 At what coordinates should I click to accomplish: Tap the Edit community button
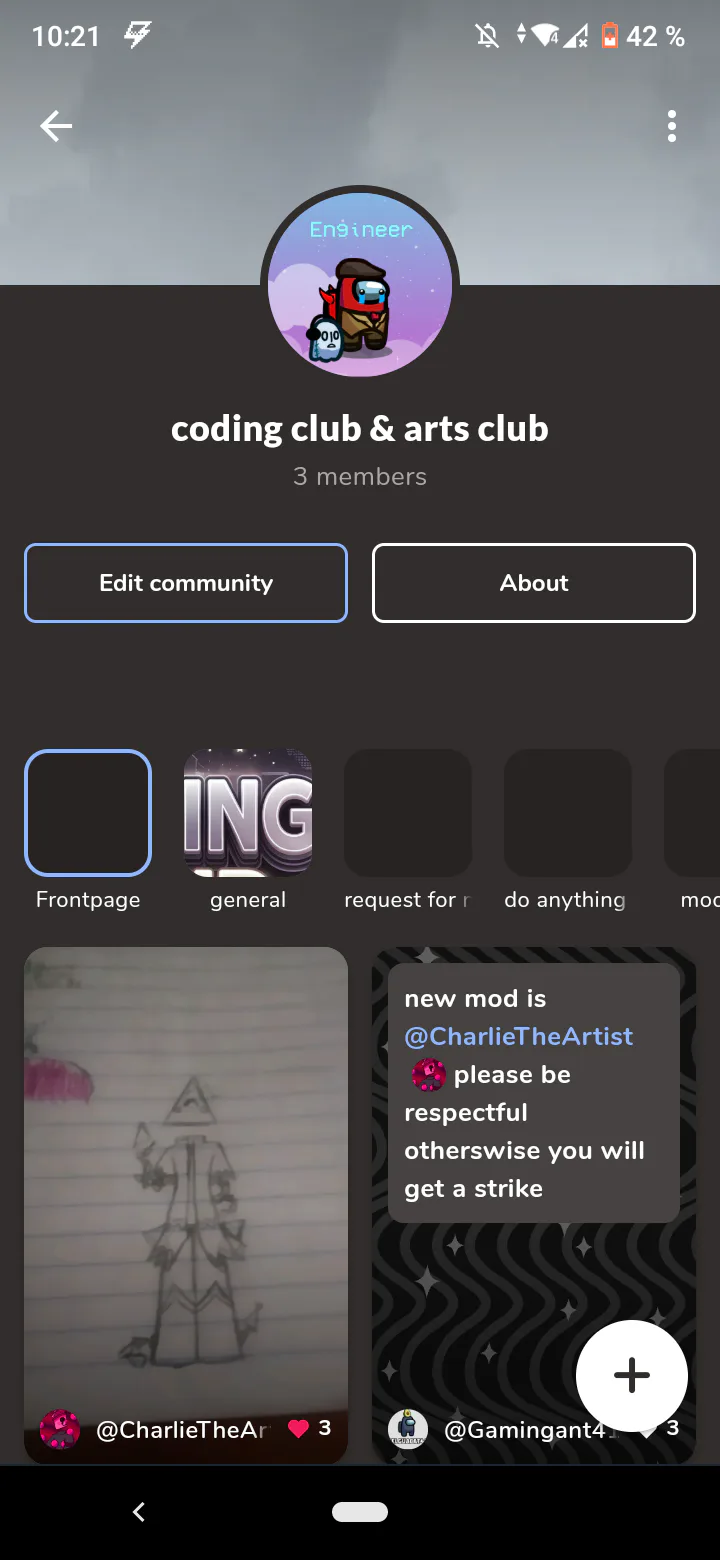pos(186,583)
